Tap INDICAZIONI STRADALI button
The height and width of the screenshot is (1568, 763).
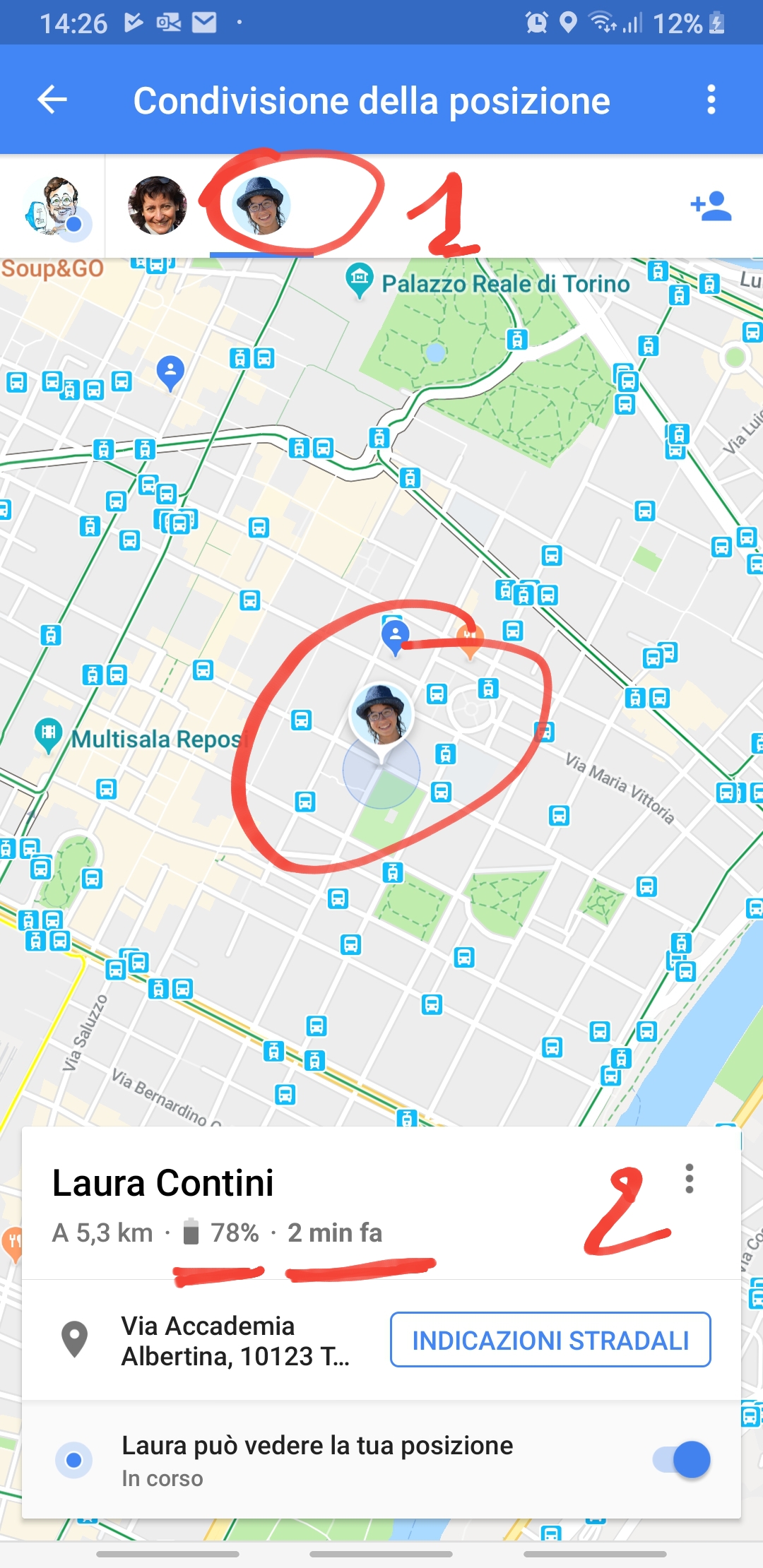click(x=550, y=1340)
